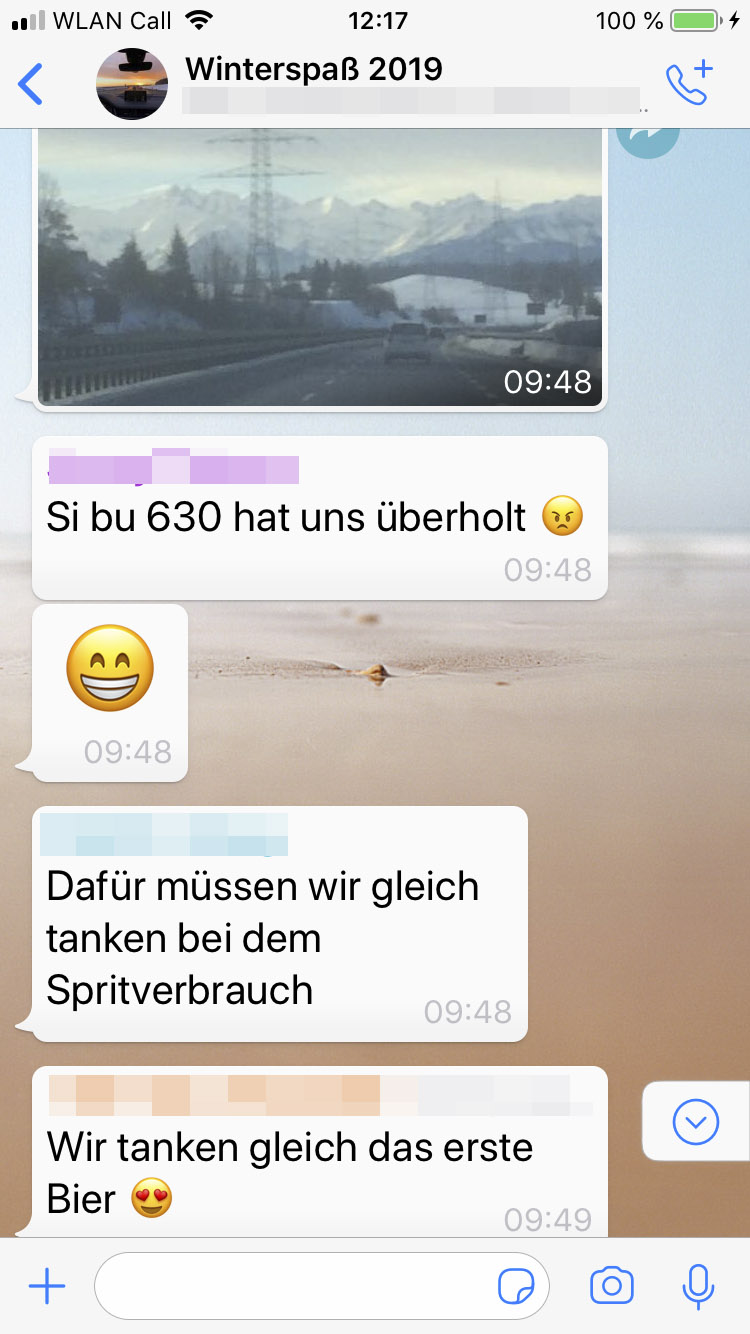This screenshot has height=1334, width=750.
Task: Tap the microphone for voice message
Action: pos(698,1287)
